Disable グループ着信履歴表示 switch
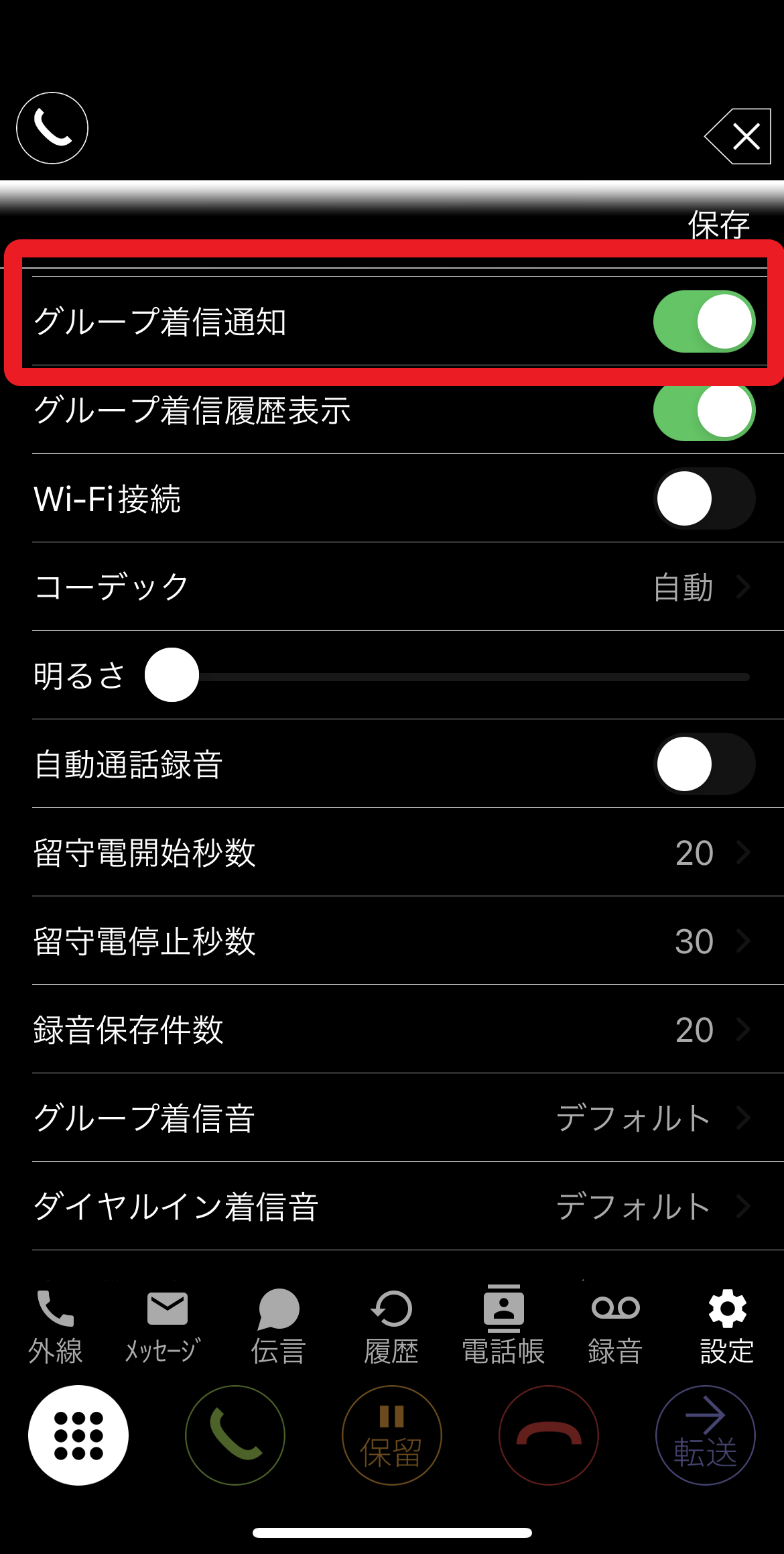 click(x=704, y=410)
